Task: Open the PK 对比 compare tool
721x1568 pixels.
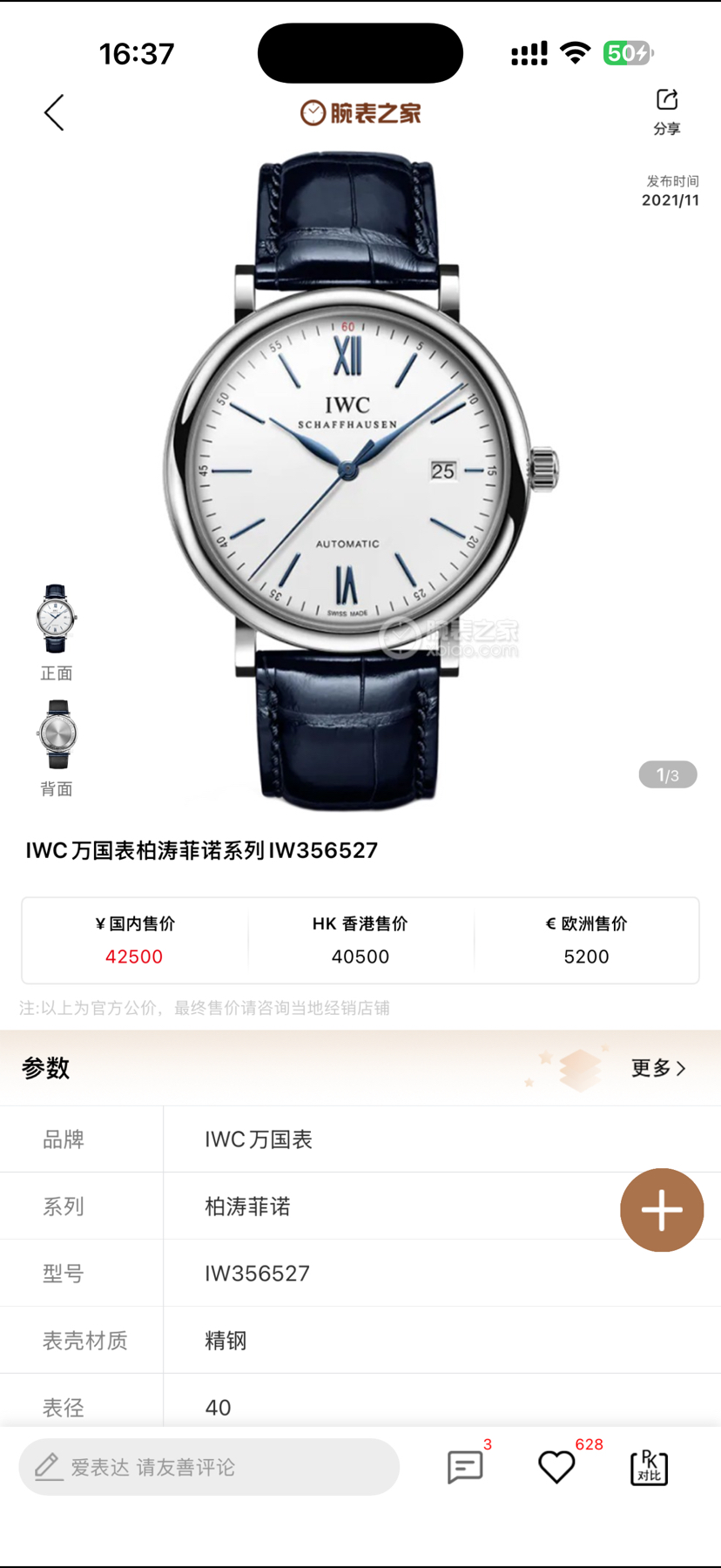Action: click(x=649, y=1467)
